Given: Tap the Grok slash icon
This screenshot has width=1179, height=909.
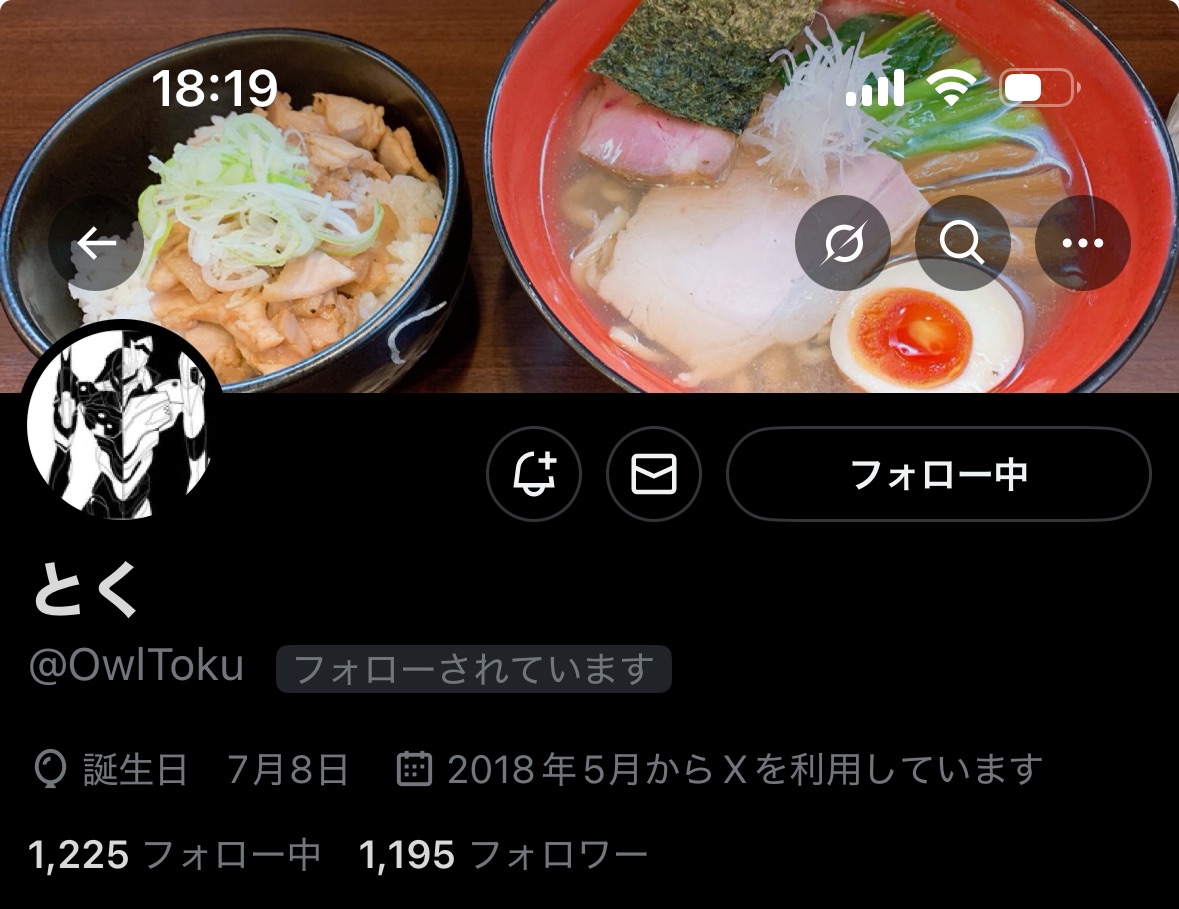Looking at the screenshot, I should 842,243.
